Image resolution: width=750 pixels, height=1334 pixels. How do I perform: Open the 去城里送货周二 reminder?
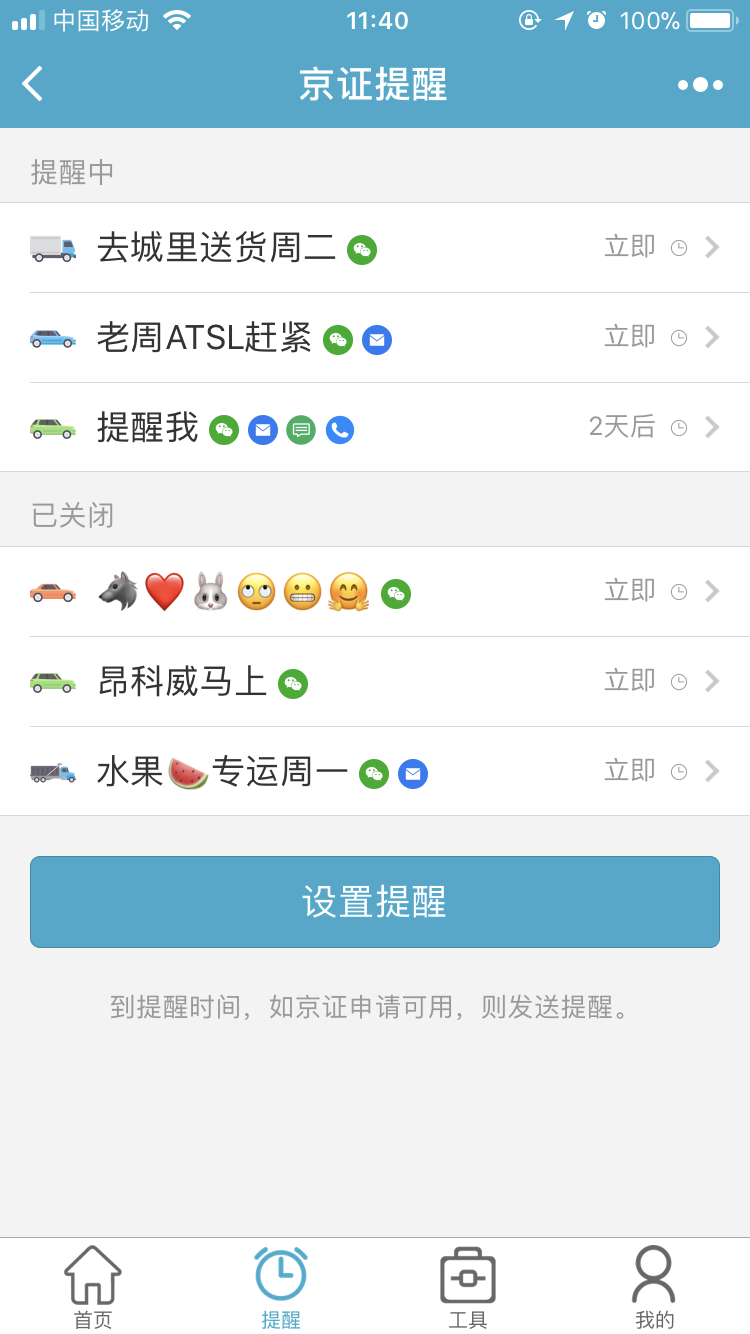click(375, 248)
